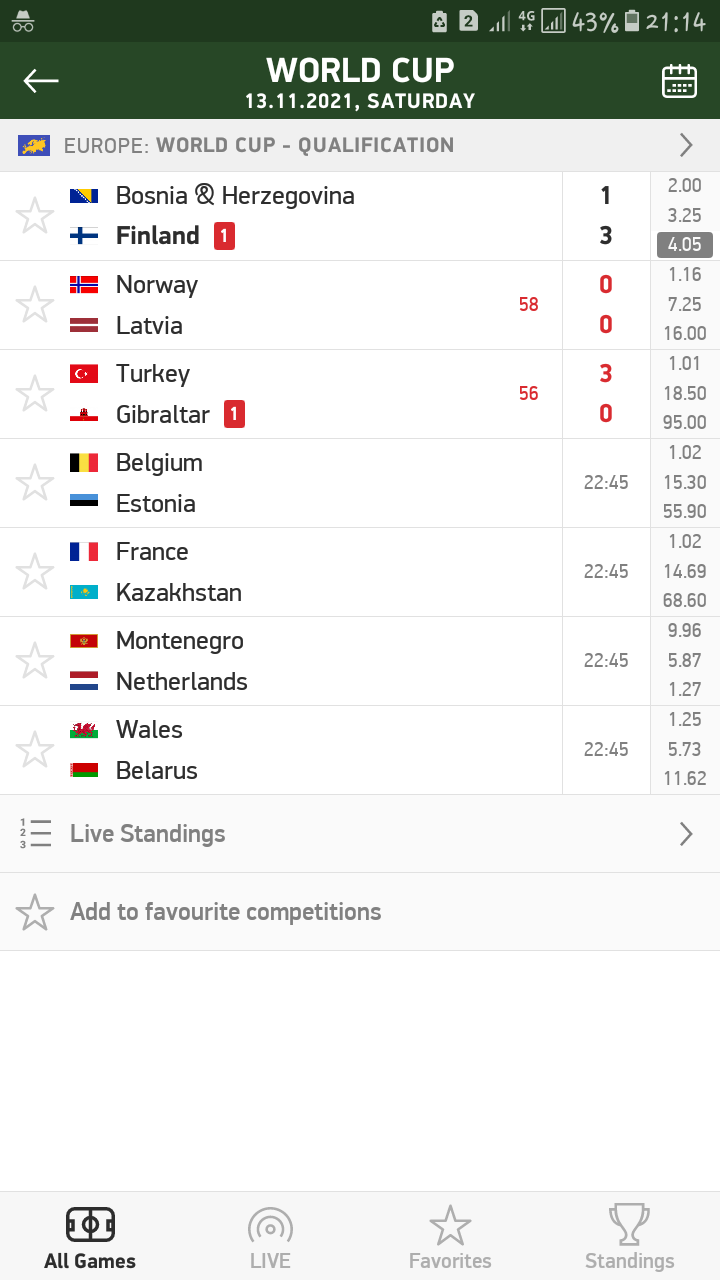The height and width of the screenshot is (1280, 720).
Task: Open the Norway vs Latvia match
Action: pos(300,305)
